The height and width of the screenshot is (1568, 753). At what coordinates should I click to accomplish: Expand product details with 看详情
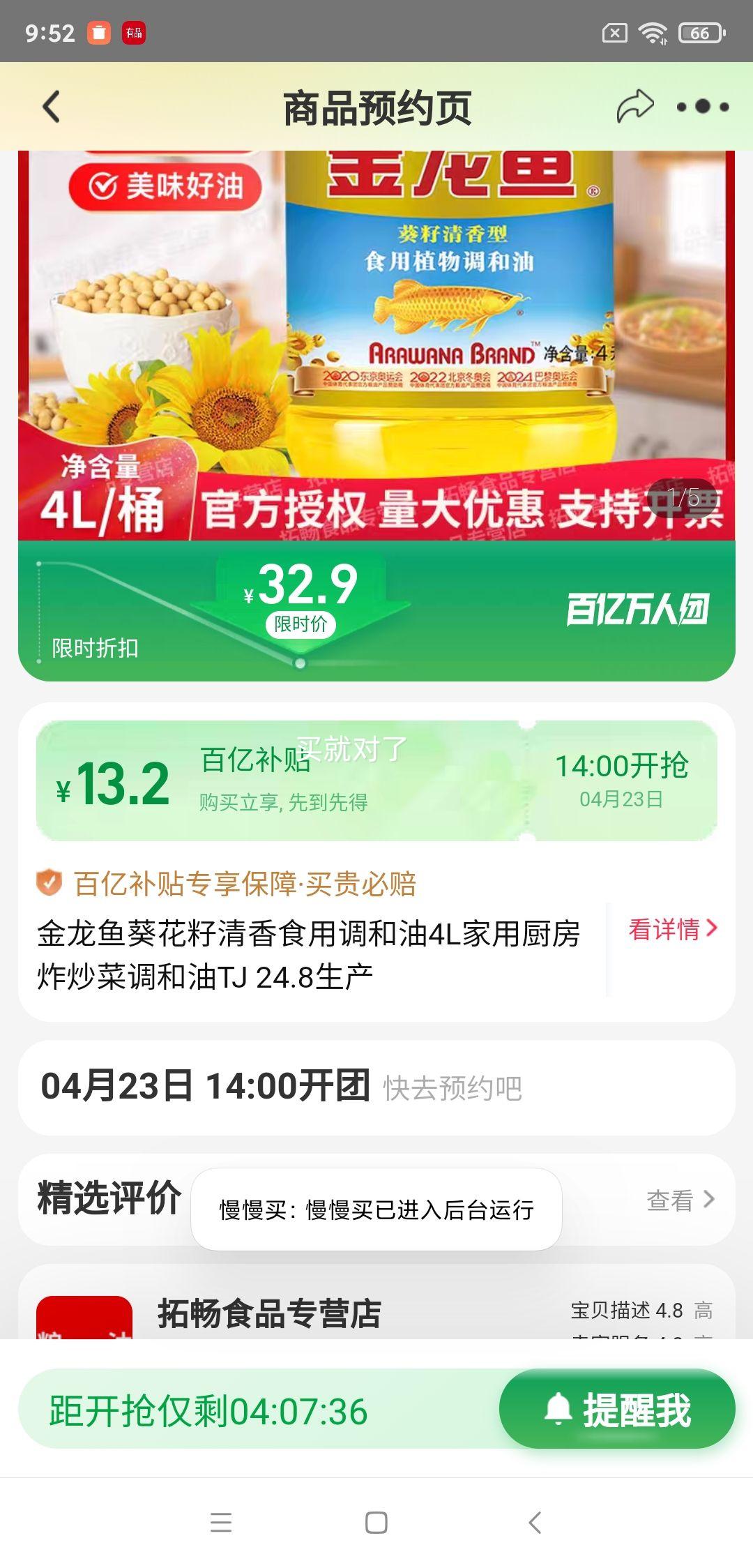671,930
